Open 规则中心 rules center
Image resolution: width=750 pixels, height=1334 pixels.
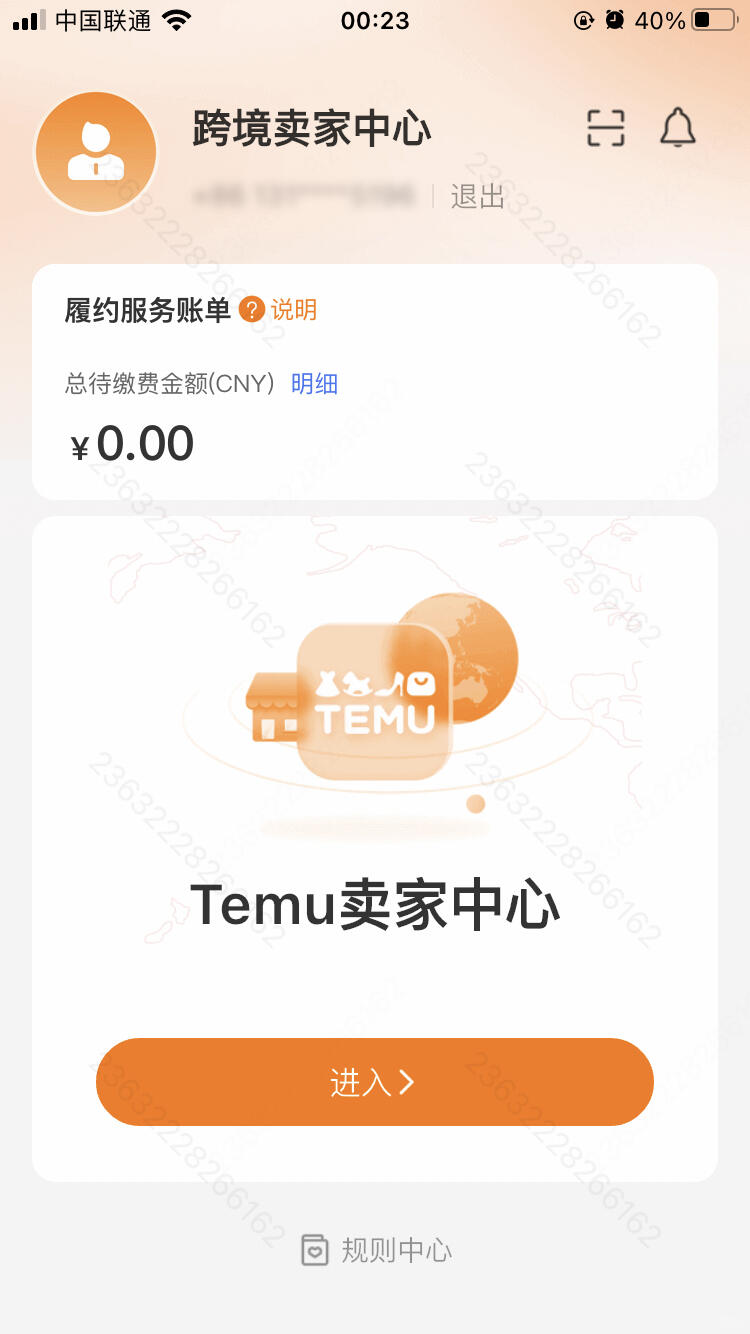point(377,1250)
